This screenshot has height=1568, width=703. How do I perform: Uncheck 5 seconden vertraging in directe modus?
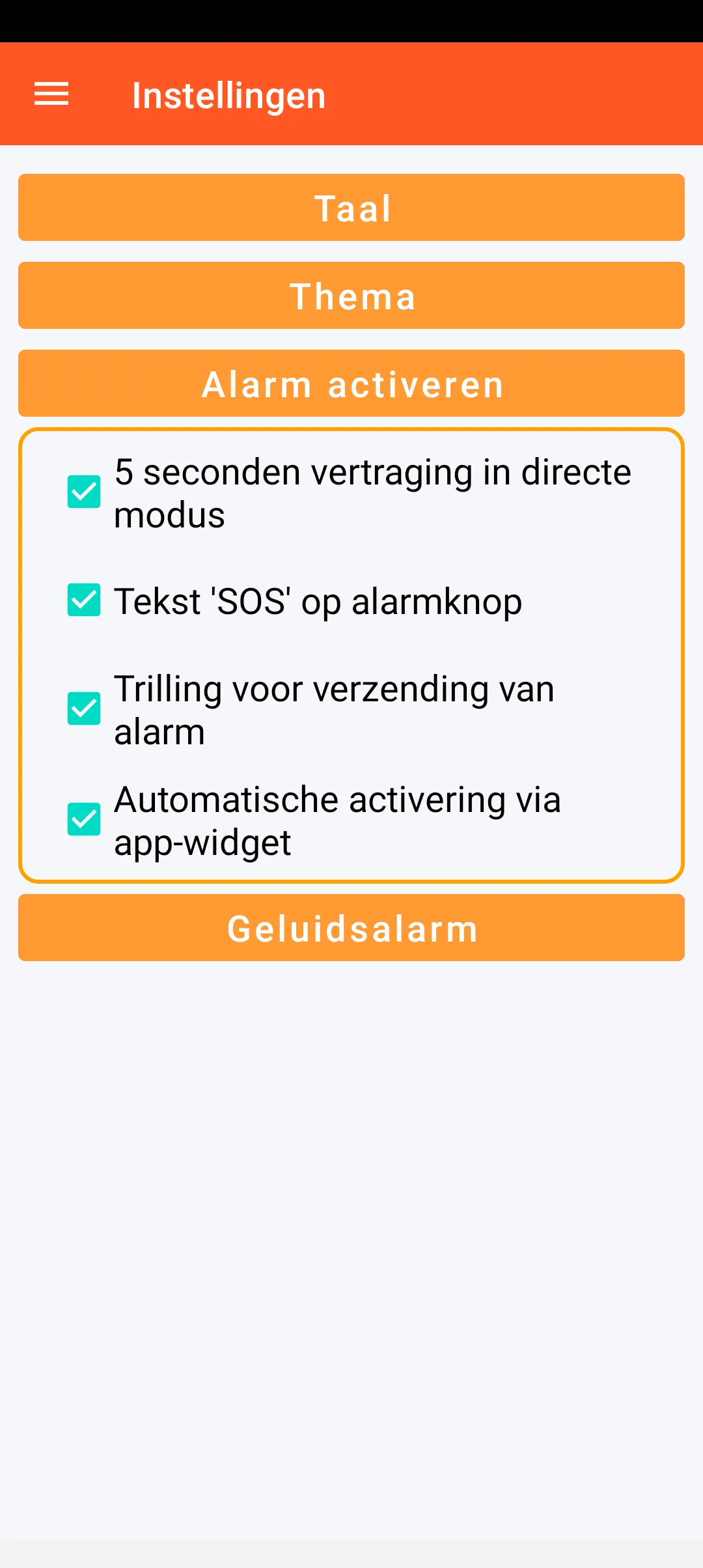click(x=84, y=492)
